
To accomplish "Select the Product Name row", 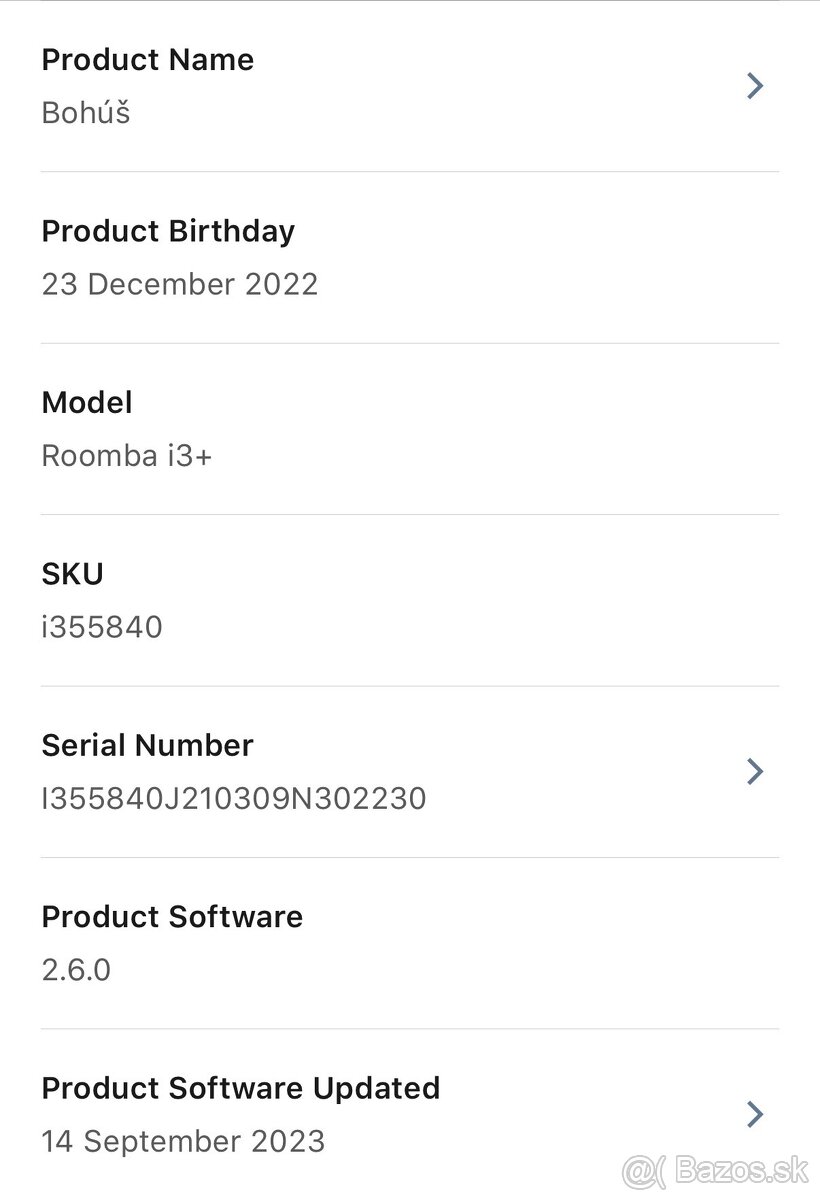I will click(400, 86).
